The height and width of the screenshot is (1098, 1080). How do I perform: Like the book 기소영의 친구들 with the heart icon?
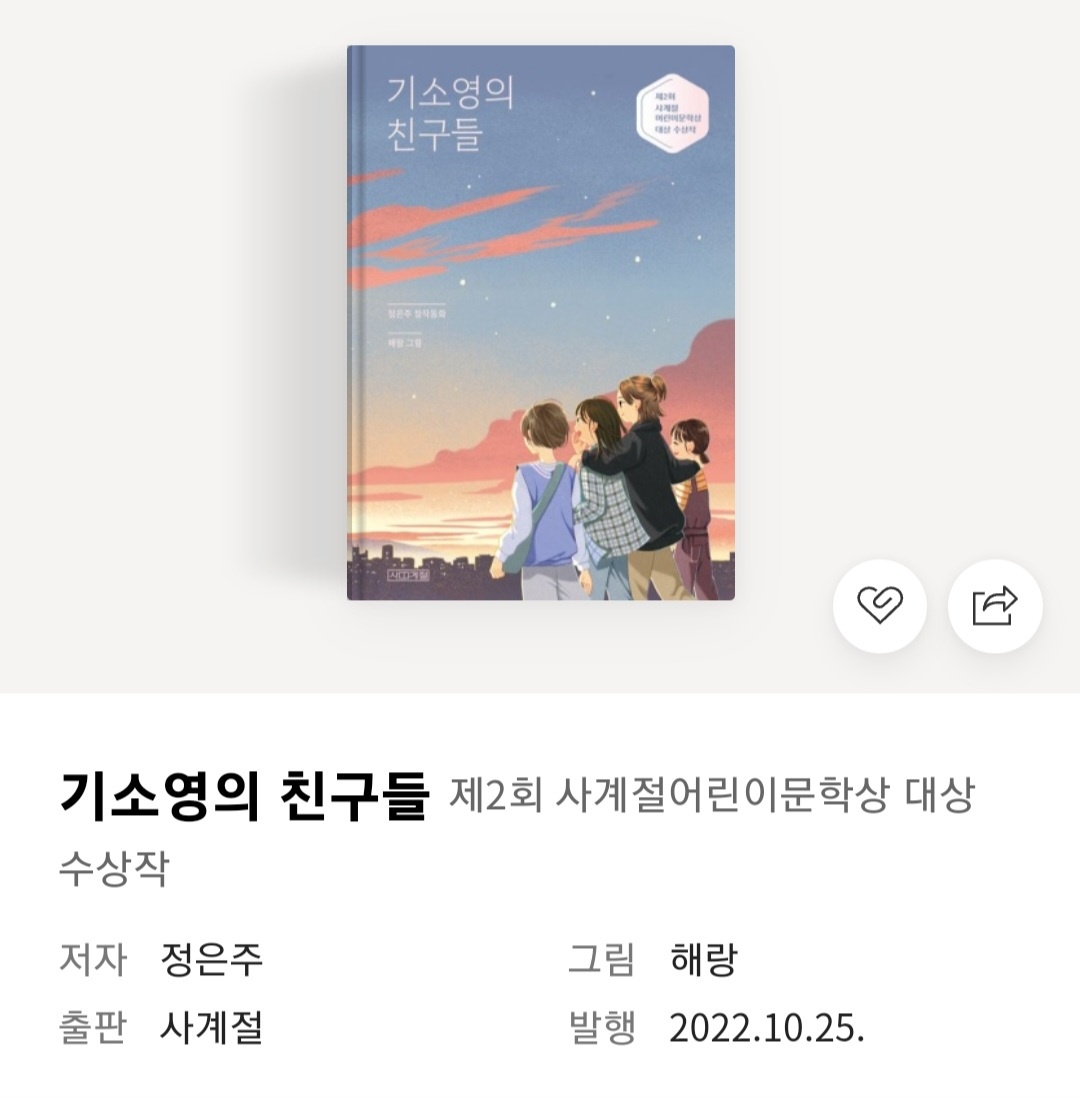pos(880,606)
